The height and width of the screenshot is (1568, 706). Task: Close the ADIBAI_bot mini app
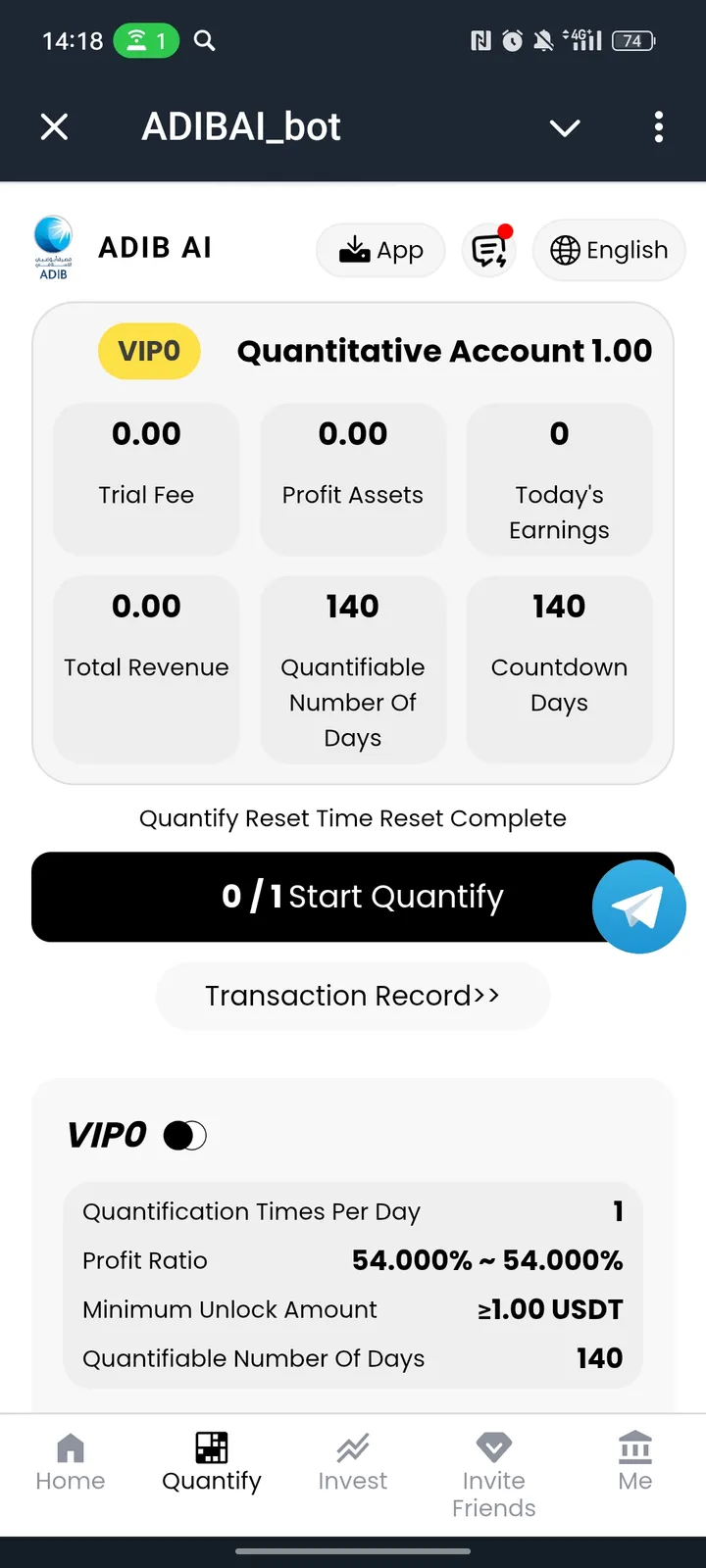pos(55,126)
